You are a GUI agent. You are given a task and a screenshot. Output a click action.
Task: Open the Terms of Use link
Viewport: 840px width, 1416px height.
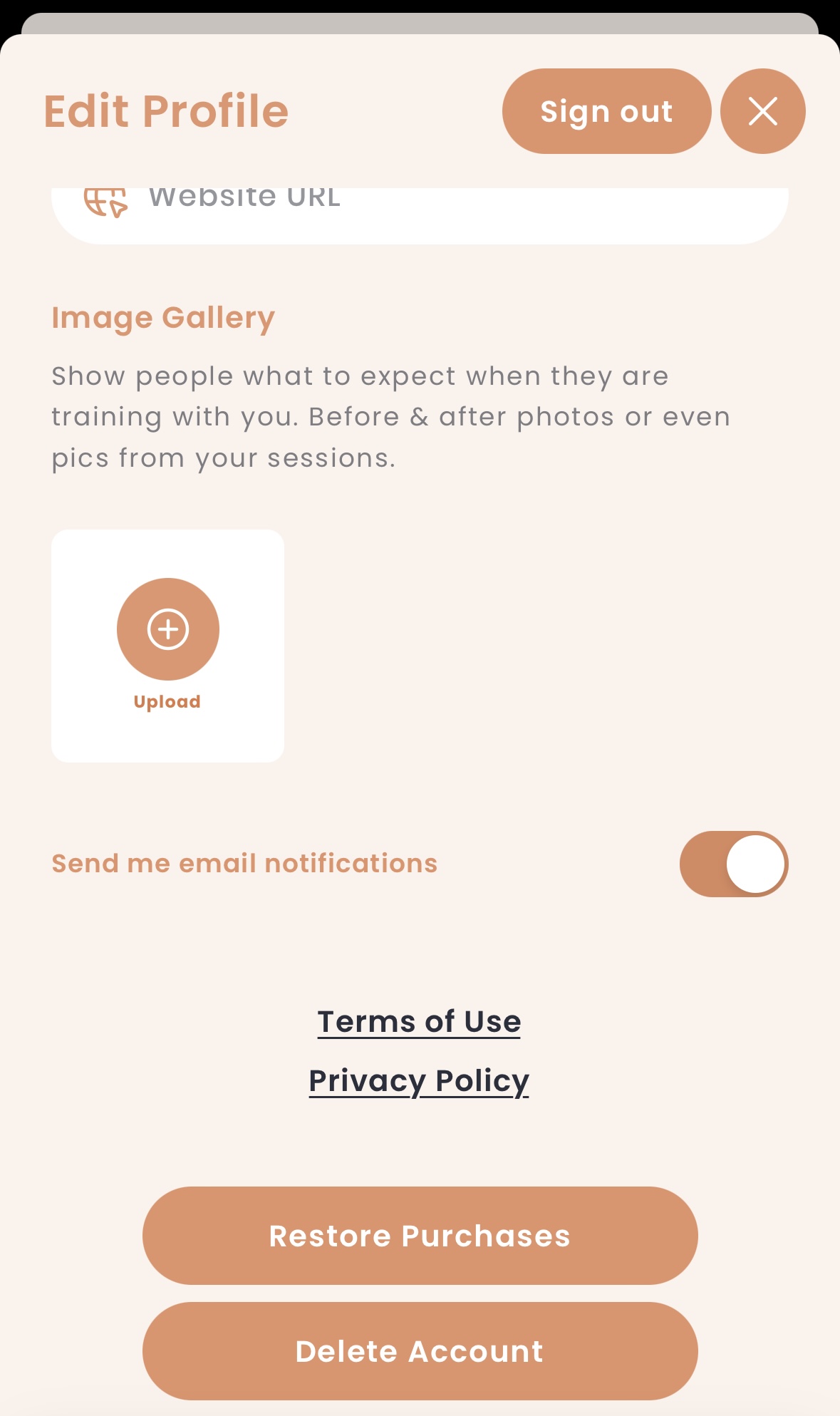coord(419,1021)
